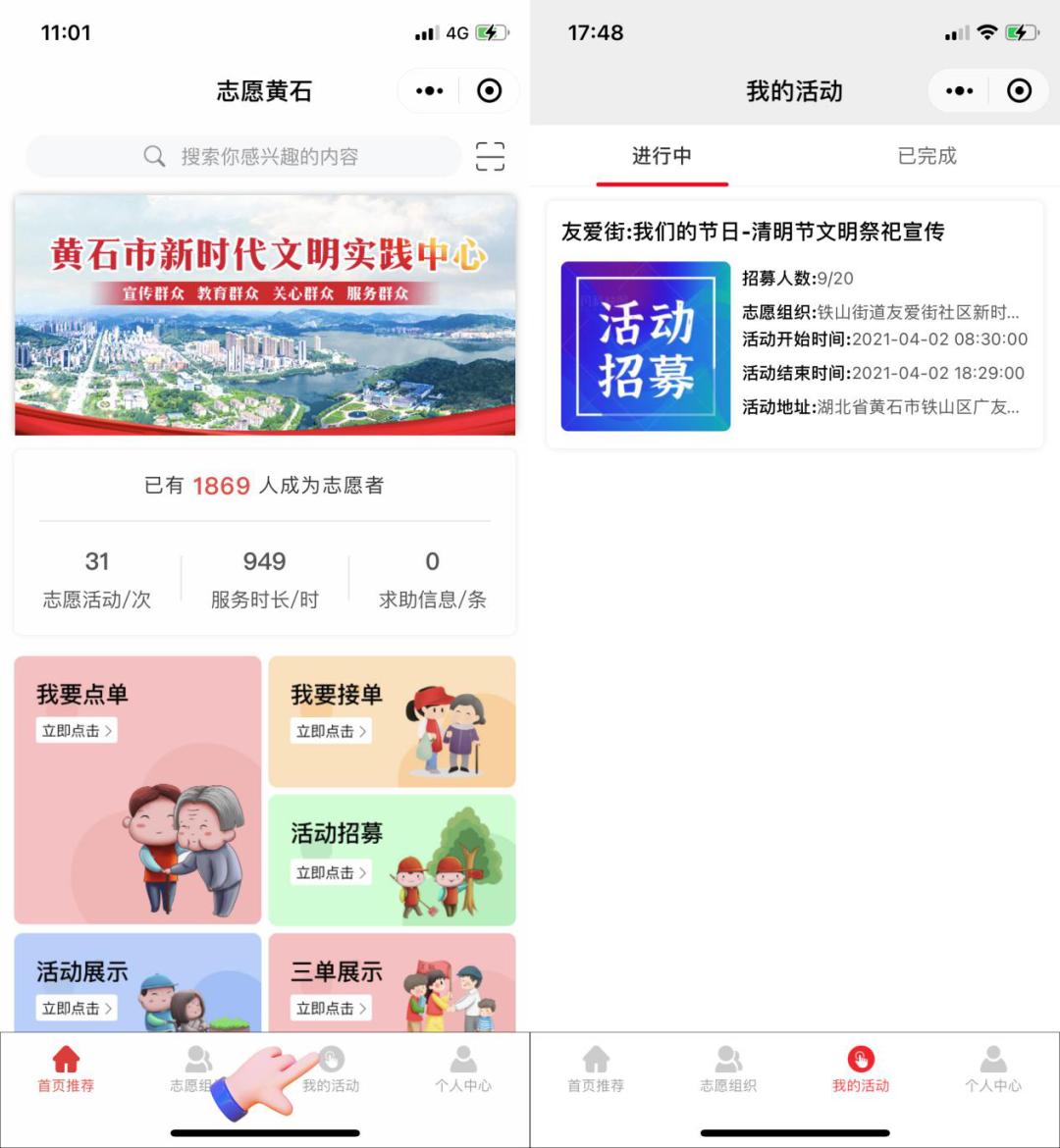
Task: Open the QR scan icon beside search
Action: 490,156
